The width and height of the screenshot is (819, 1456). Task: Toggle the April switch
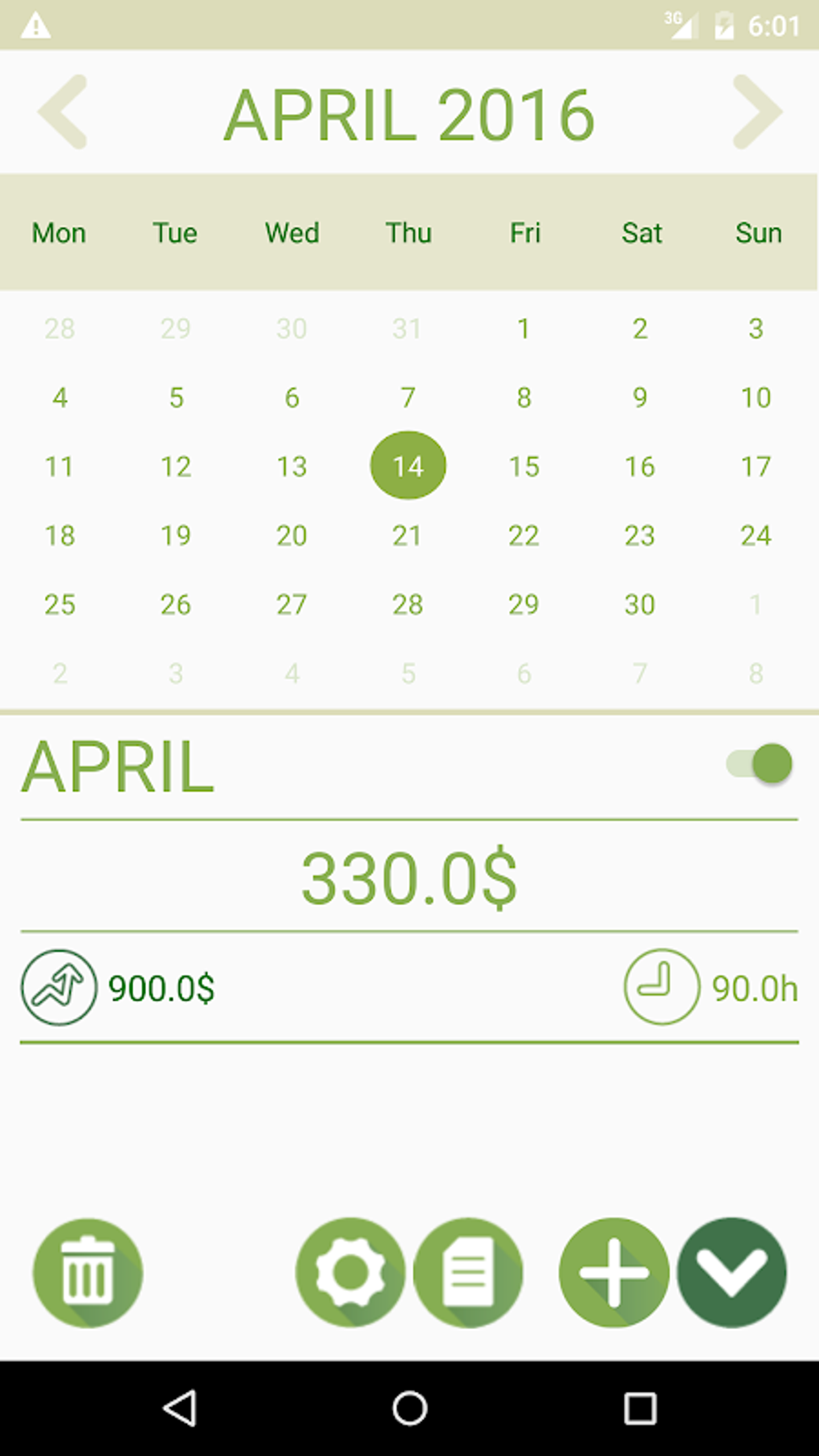point(760,764)
